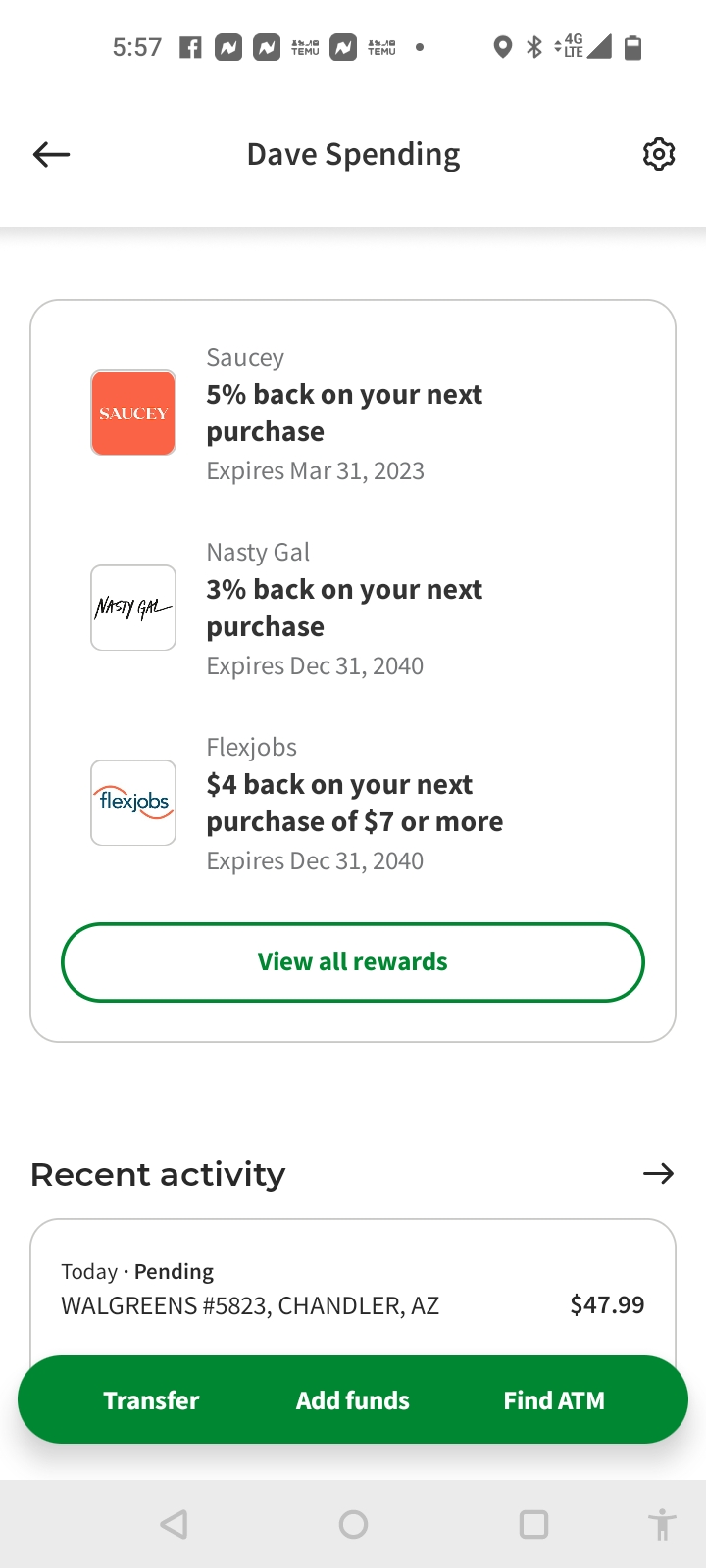This screenshot has height=1568, width=706.
Task: Tap the location pin icon in status bar
Action: click(x=503, y=46)
